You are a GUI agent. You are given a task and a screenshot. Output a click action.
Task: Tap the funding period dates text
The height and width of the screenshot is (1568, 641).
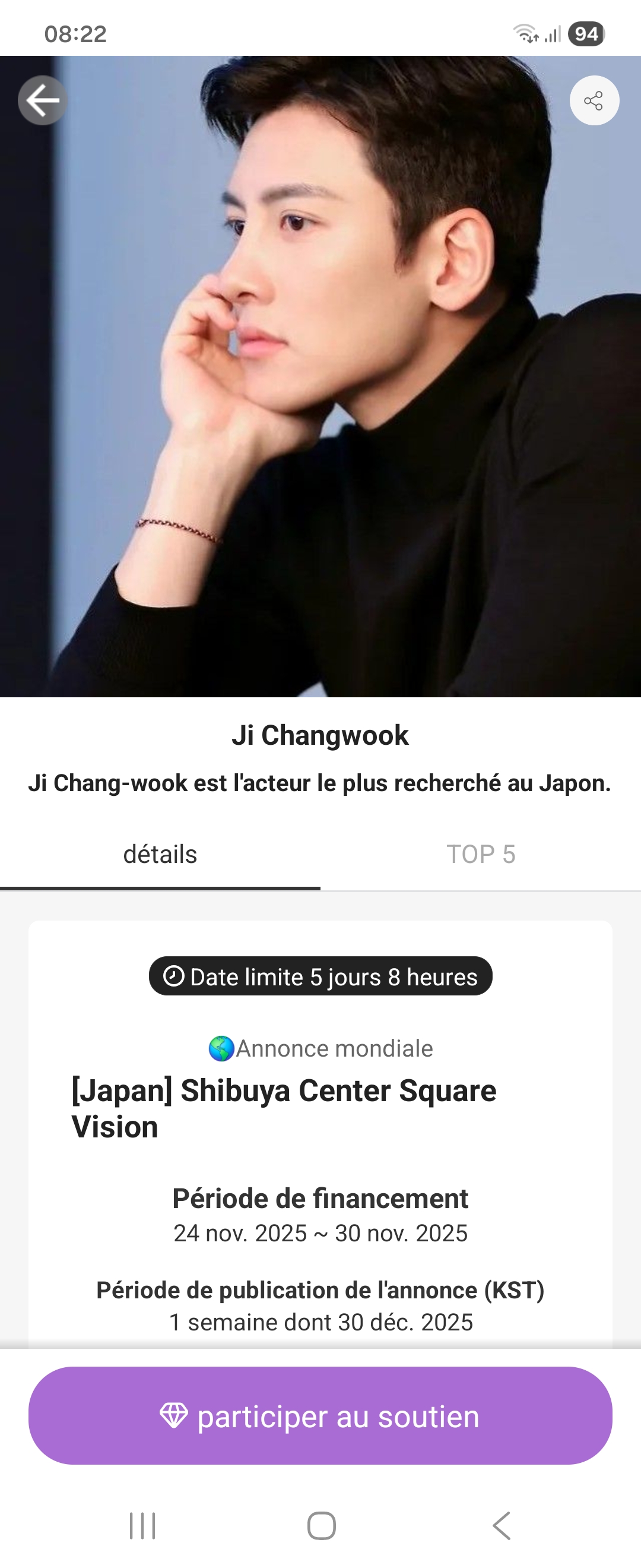[320, 1233]
